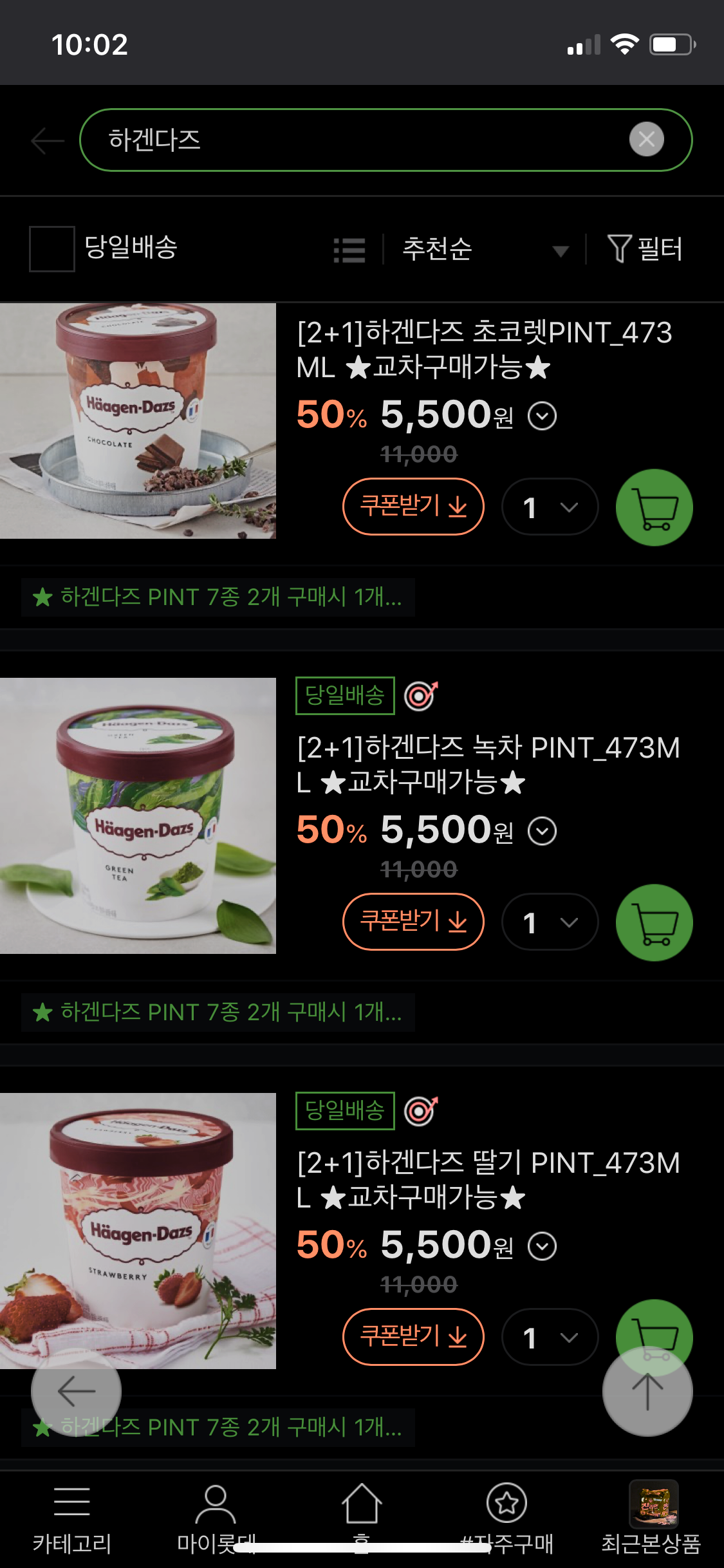Get coupon for 초코렛 PINT
724x1568 pixels.
point(413,507)
